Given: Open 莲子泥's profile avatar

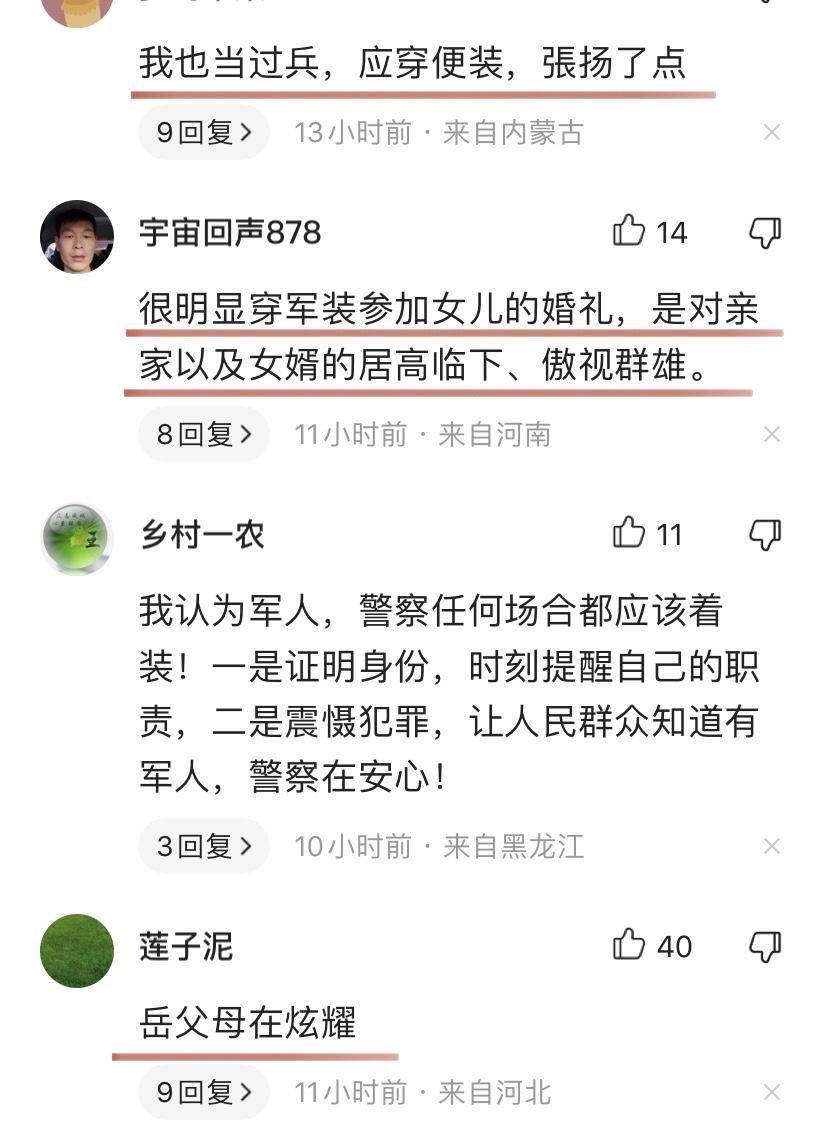Looking at the screenshot, I should (x=77, y=951).
